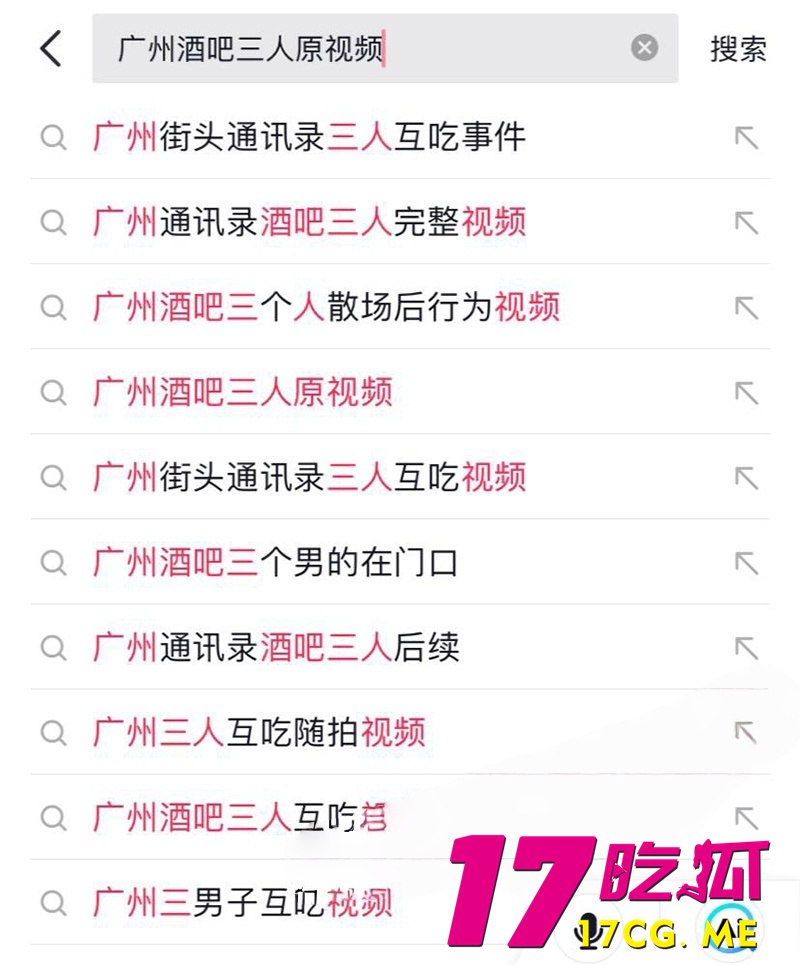Fill the search box with 广州酒吧三个男的在门口 via arrow

(746, 562)
